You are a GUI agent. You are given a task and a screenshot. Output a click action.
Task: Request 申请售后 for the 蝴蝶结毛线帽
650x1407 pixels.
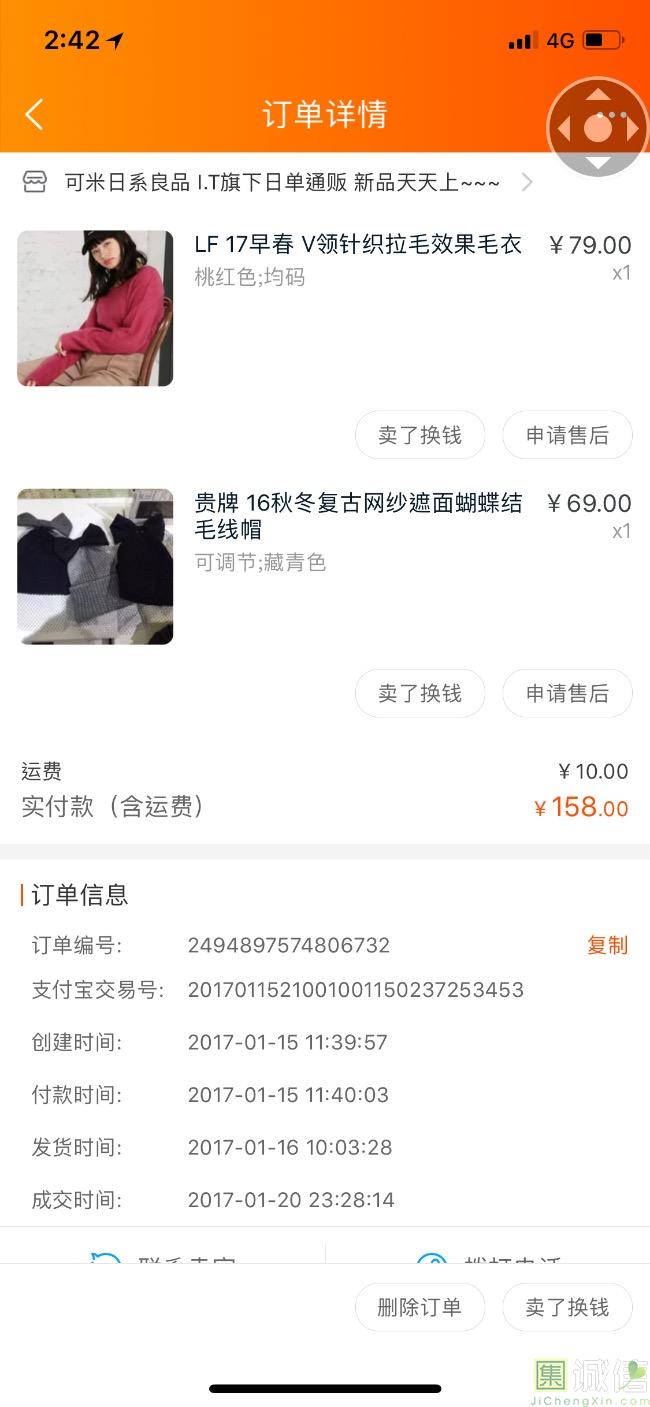coord(567,694)
